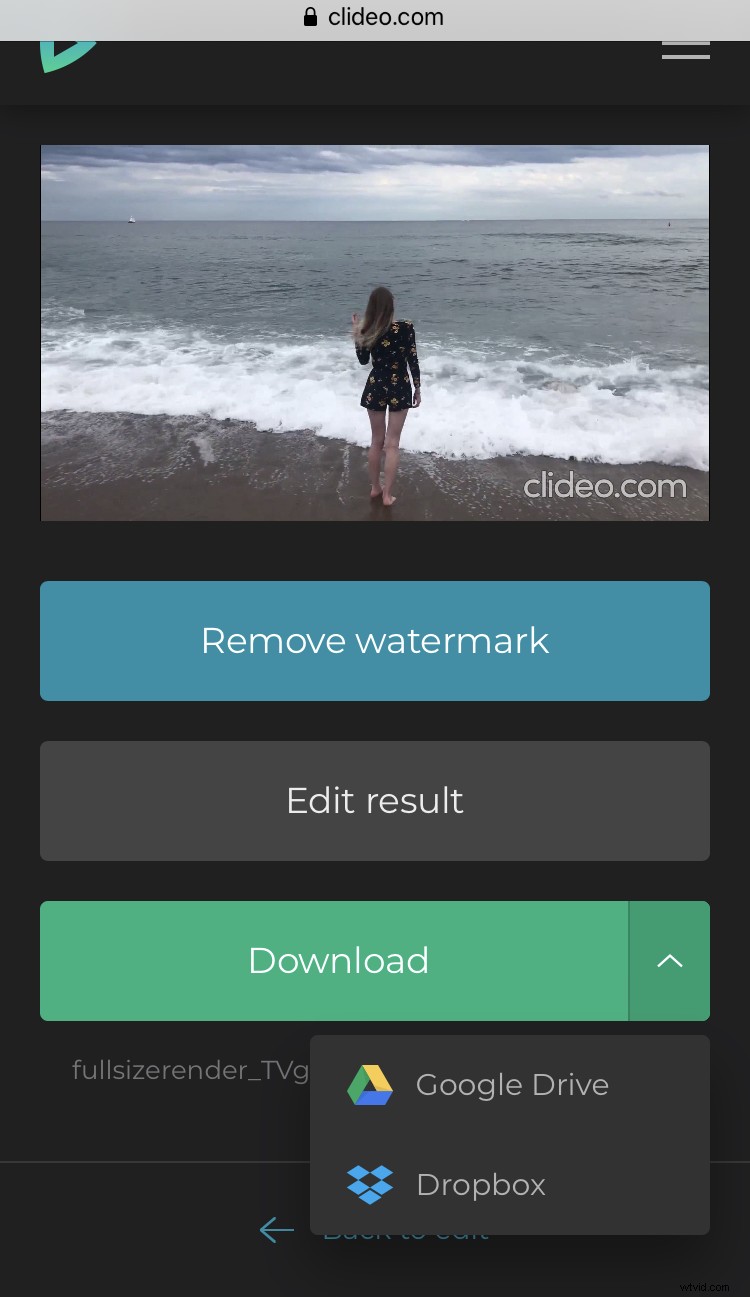
Task: Click the Edit result button
Action: 375,800
